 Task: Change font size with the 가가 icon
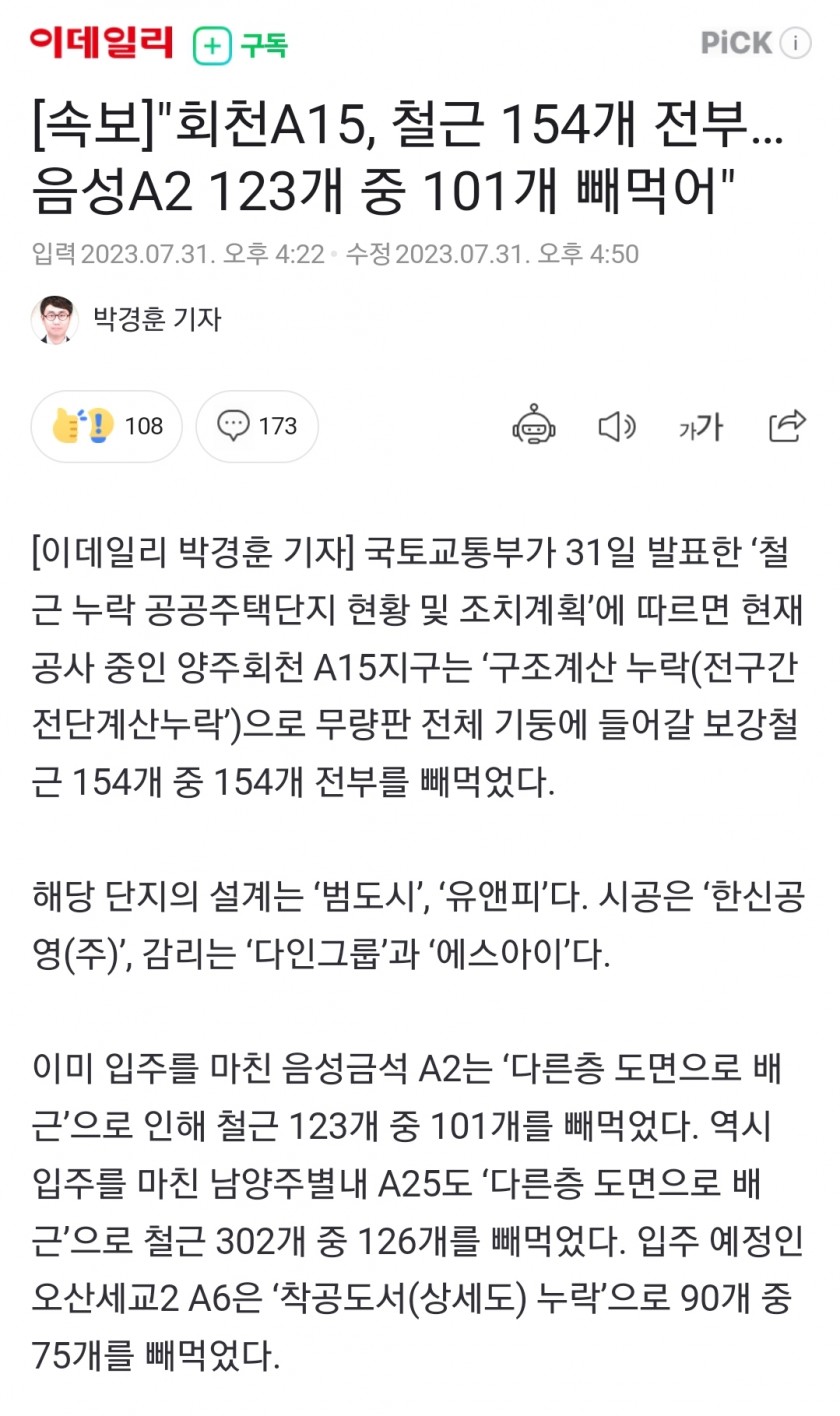pyautogui.click(x=700, y=427)
